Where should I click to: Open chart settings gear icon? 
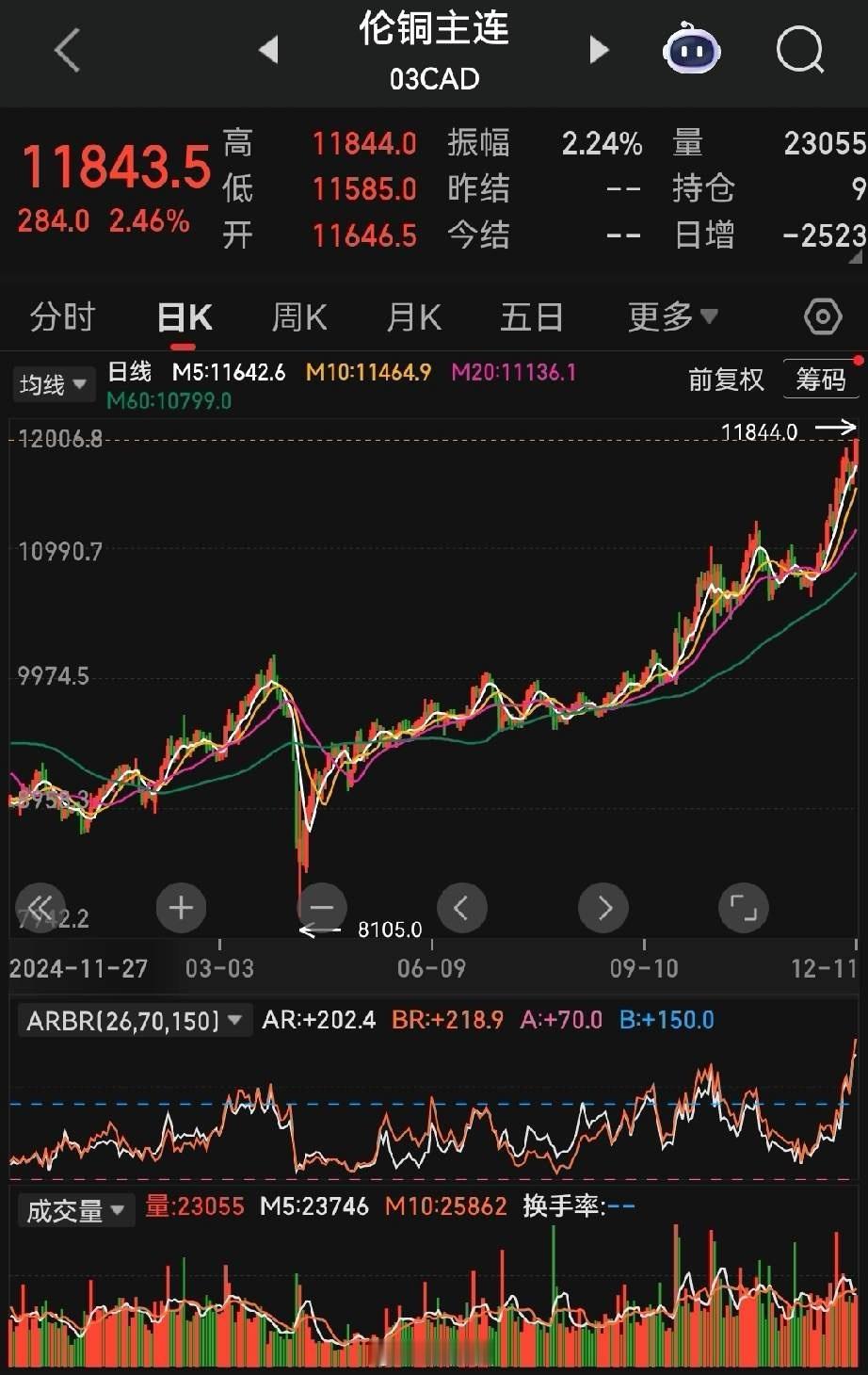[x=822, y=316]
